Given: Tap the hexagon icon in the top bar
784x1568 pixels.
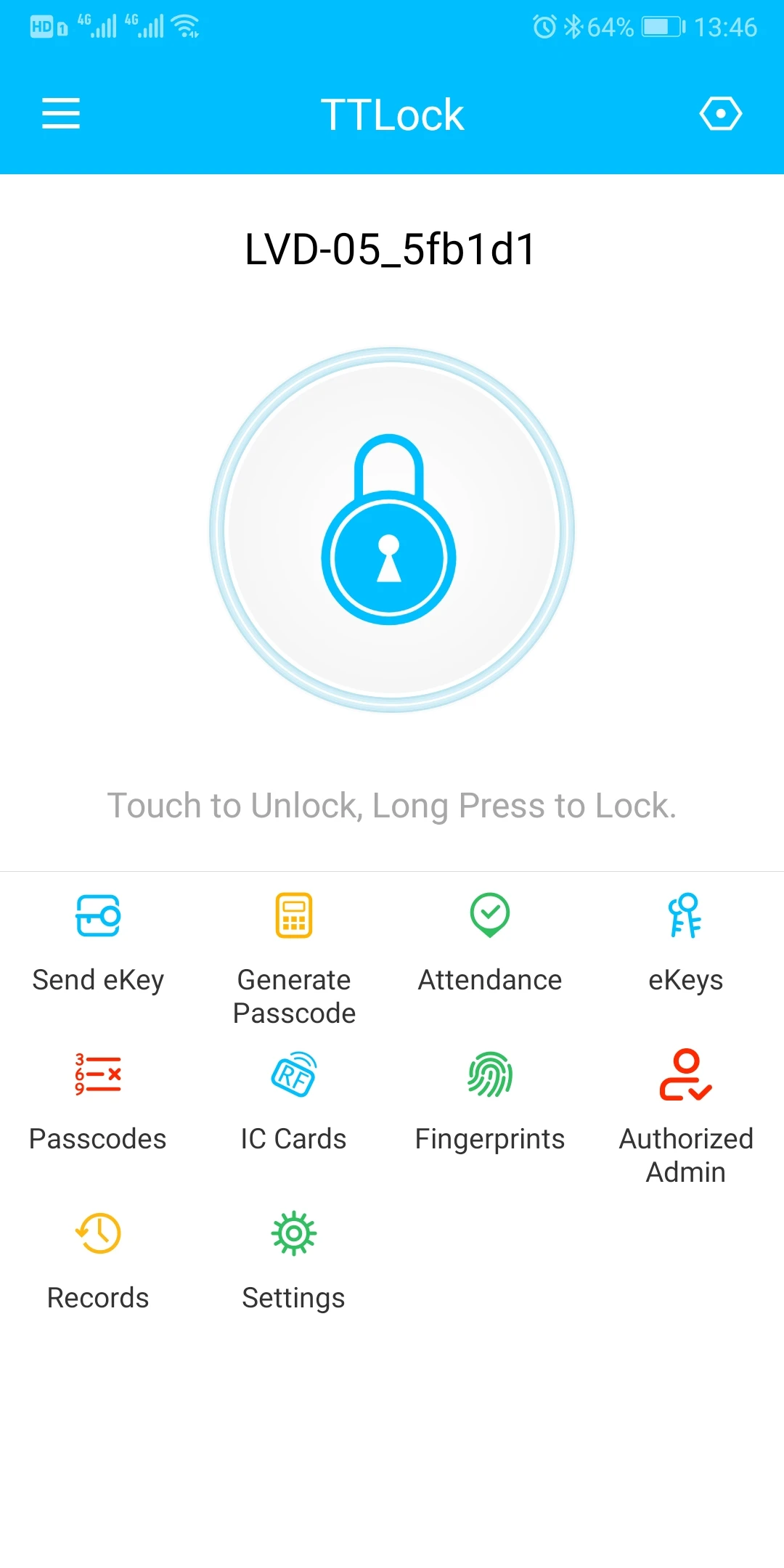Looking at the screenshot, I should [720, 114].
